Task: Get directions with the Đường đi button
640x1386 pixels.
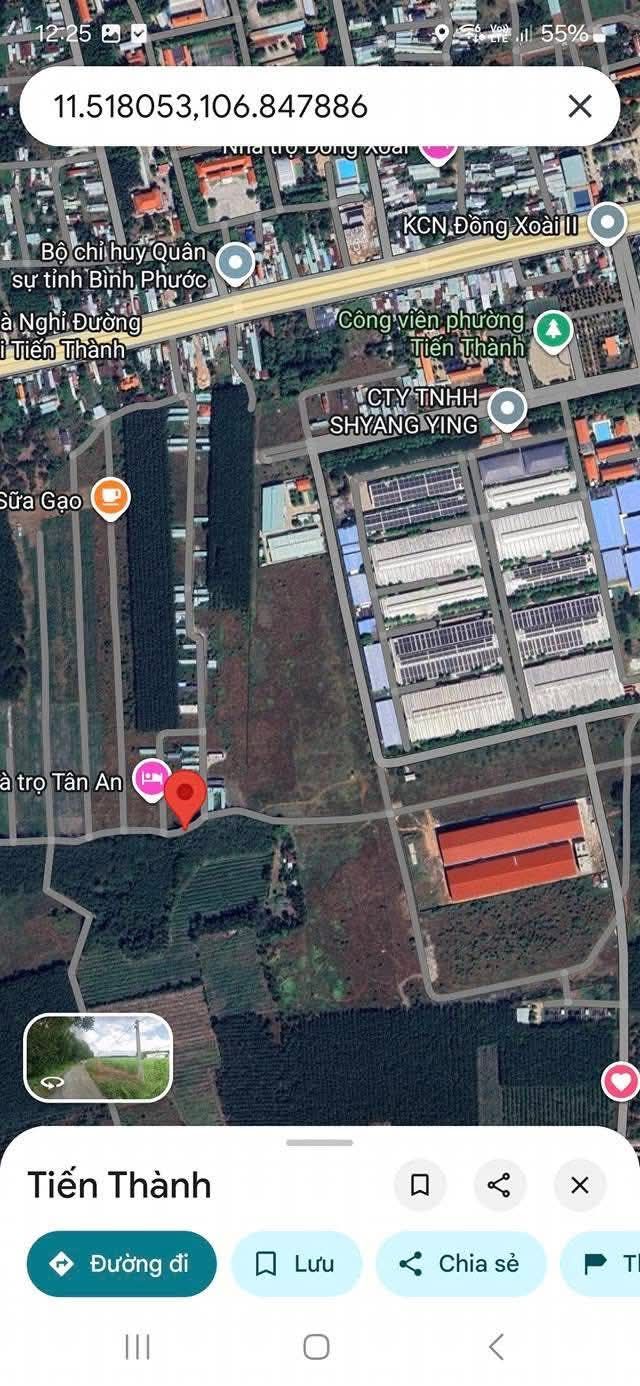Action: [121, 1263]
